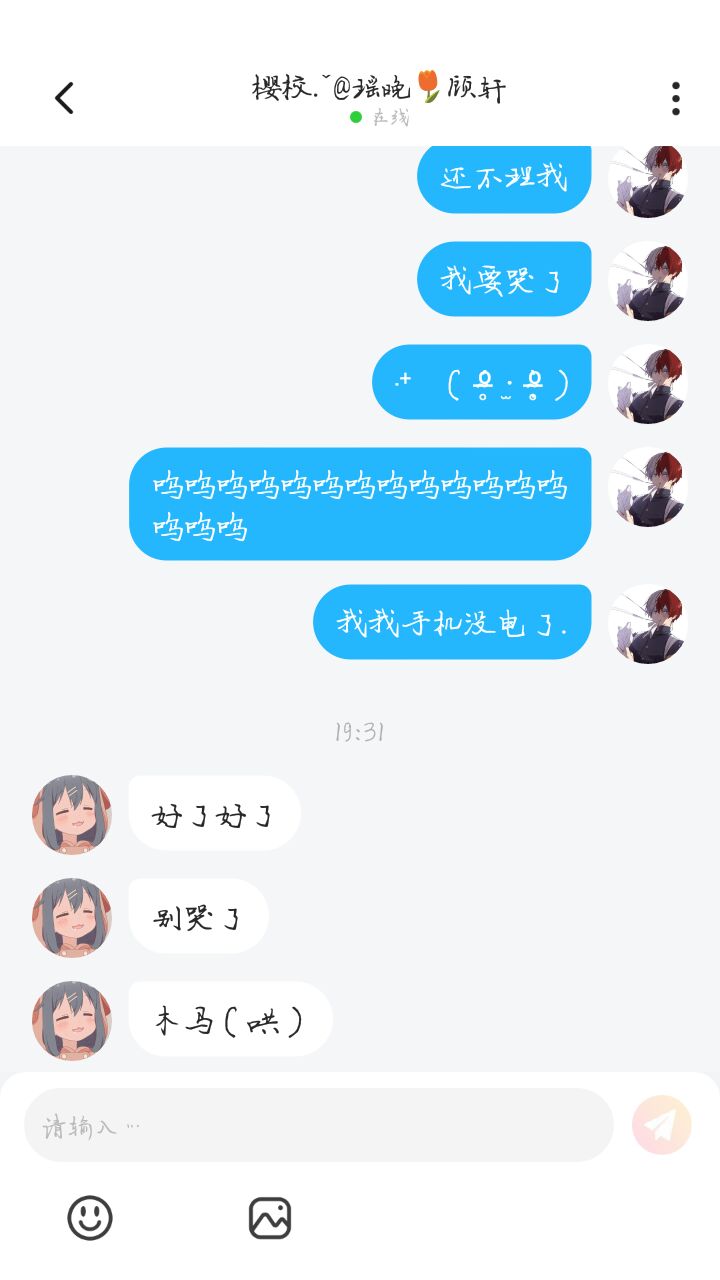Open the avatar beside 好了好了
The image size is (720, 1280).
click(72, 814)
